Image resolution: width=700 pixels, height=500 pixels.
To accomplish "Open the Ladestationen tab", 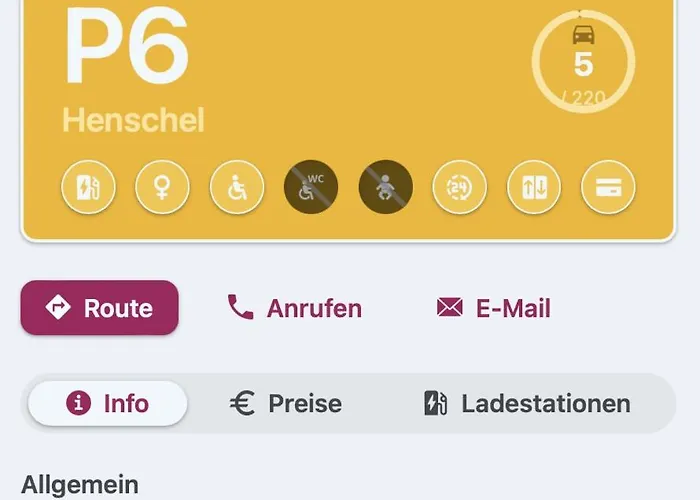I will click(x=527, y=404).
